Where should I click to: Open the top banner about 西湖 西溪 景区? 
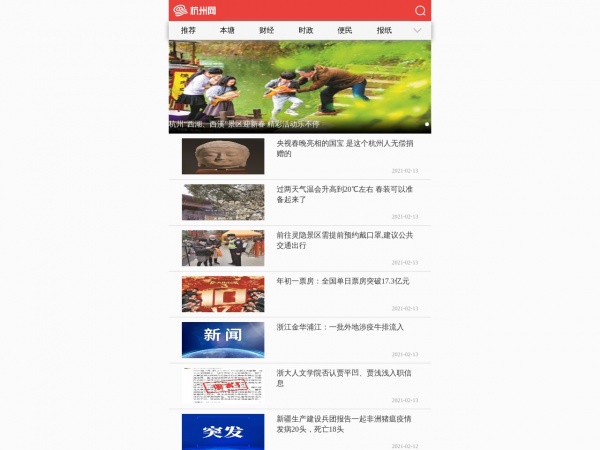point(299,87)
